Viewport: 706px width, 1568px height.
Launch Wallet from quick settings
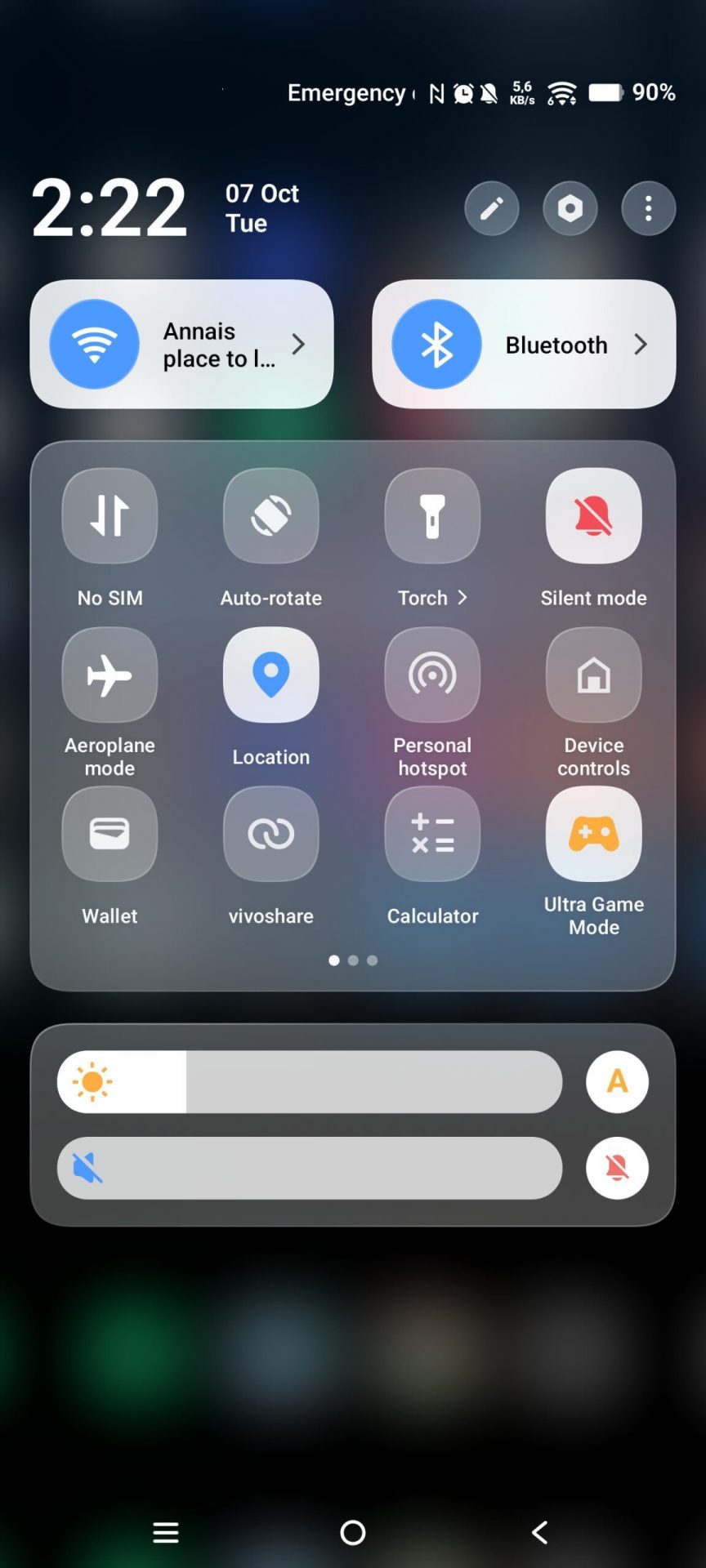click(x=109, y=834)
